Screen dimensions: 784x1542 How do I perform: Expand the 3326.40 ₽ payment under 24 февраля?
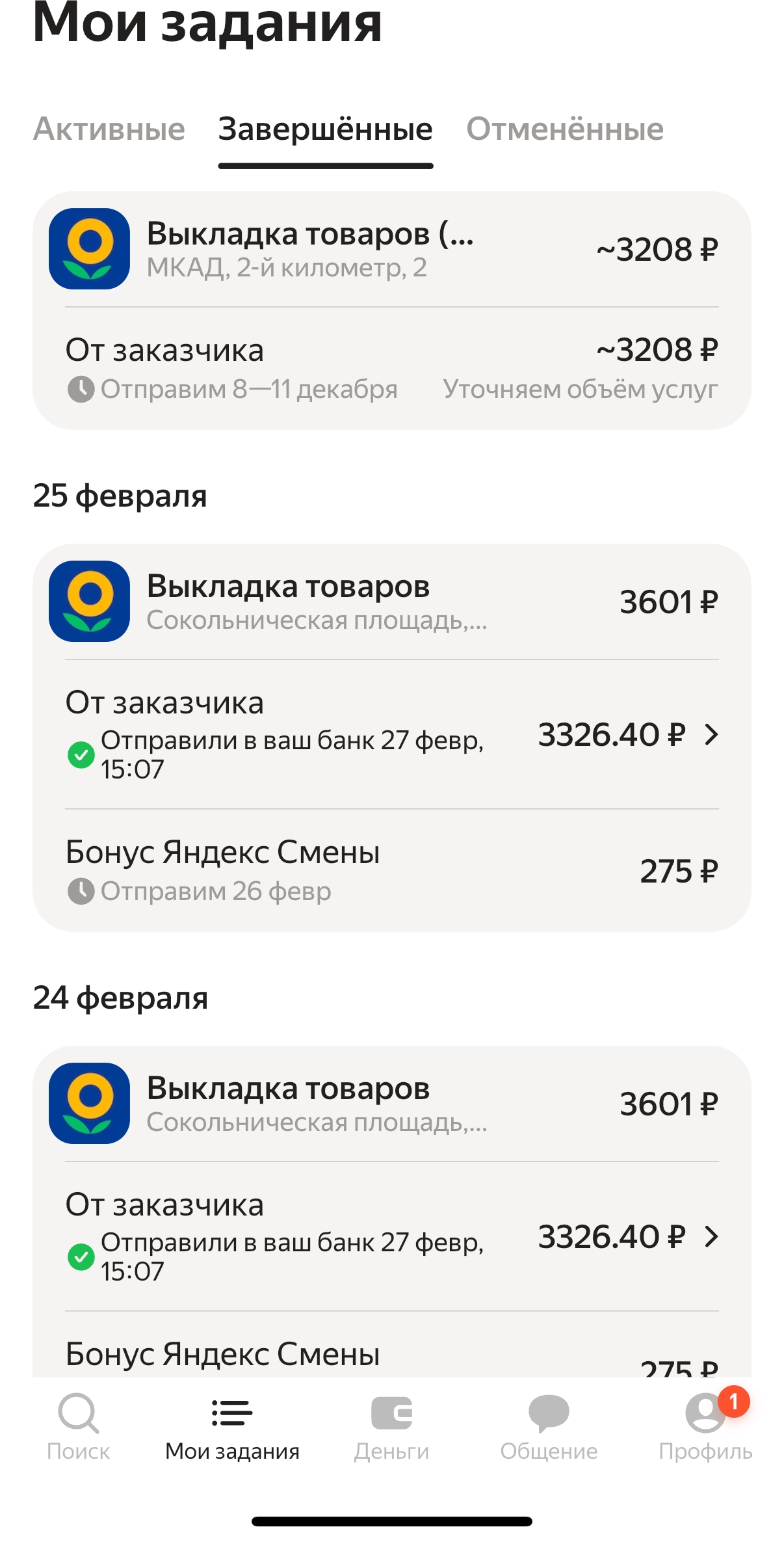pyautogui.click(x=628, y=1237)
